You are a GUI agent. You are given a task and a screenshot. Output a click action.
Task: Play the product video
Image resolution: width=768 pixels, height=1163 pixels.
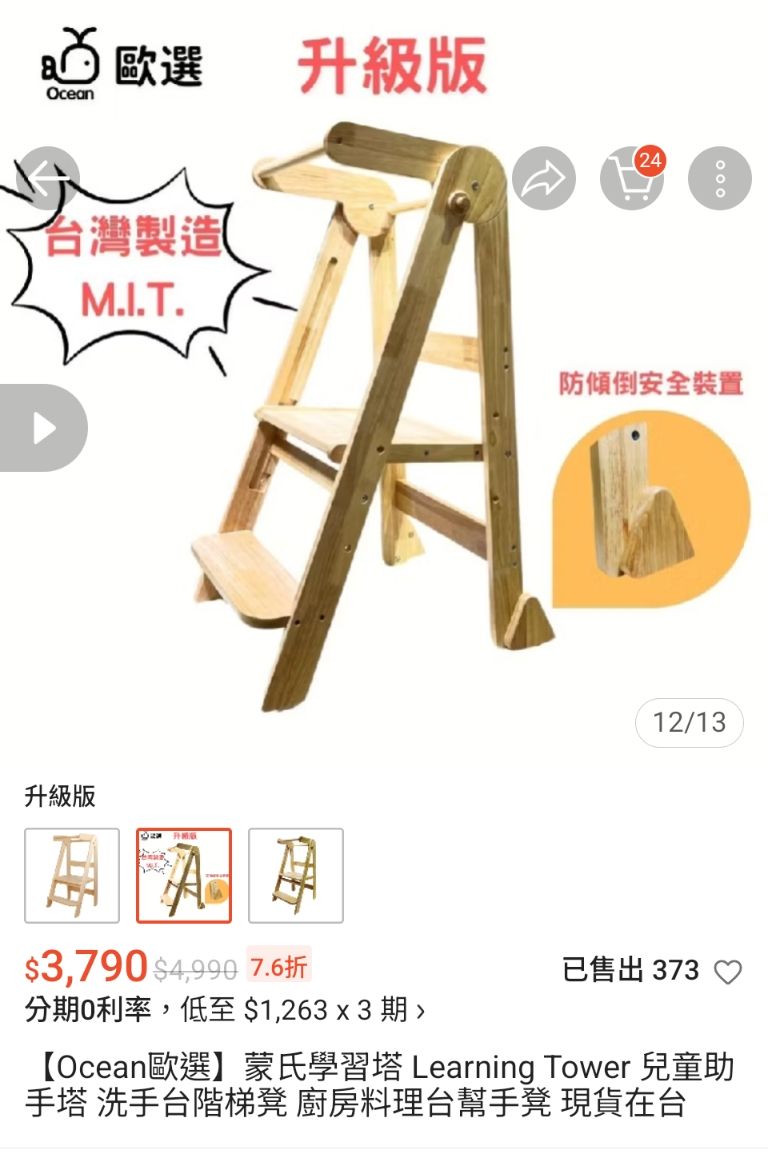pos(42,428)
